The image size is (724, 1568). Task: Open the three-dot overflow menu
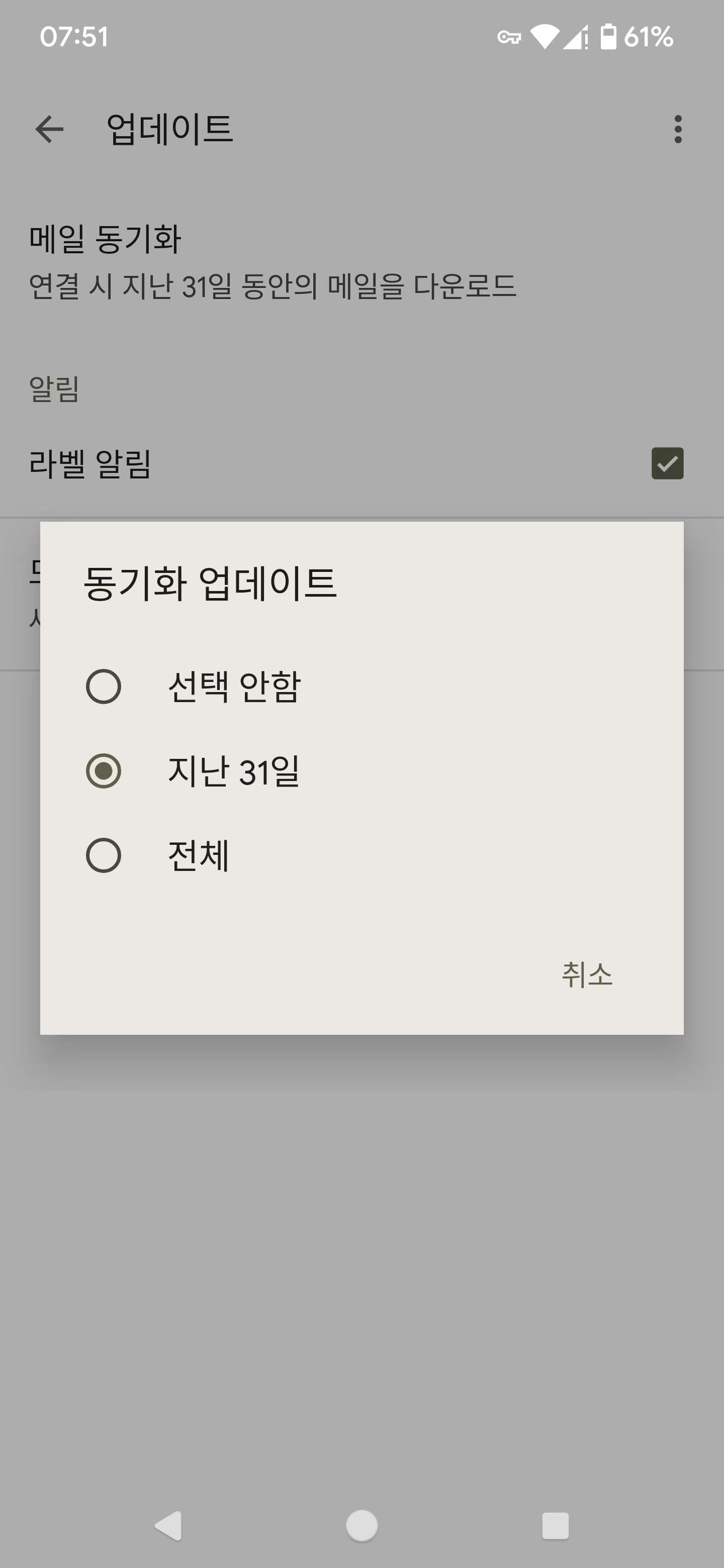[678, 129]
